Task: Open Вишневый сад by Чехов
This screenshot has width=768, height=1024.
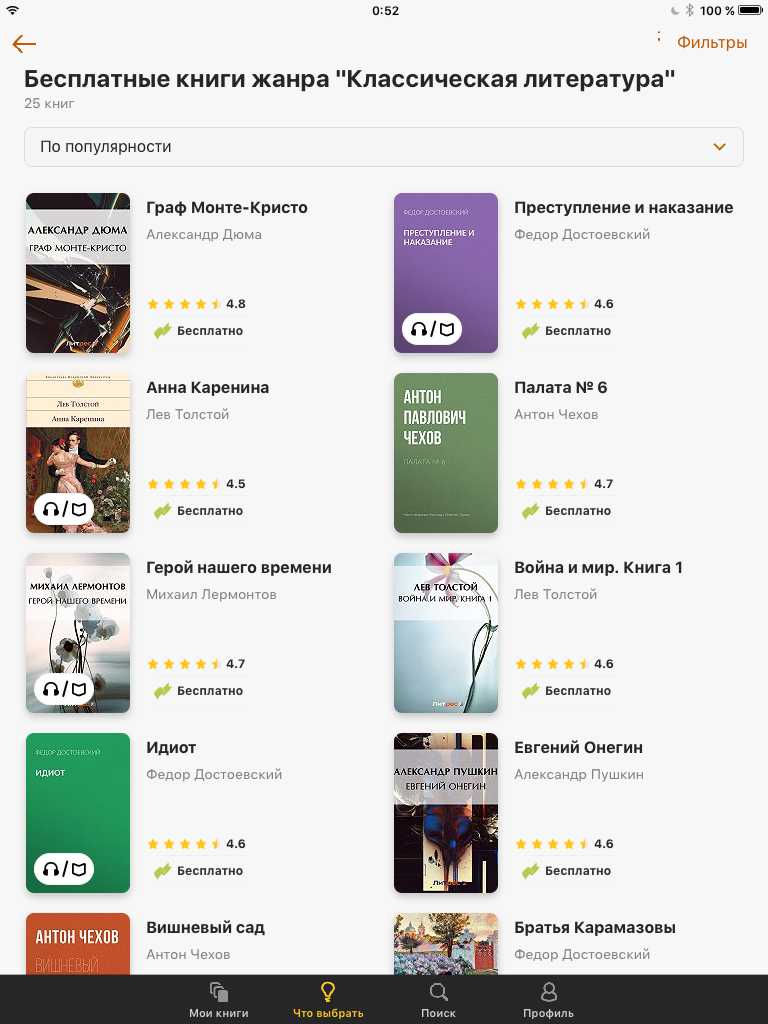Action: (205, 928)
